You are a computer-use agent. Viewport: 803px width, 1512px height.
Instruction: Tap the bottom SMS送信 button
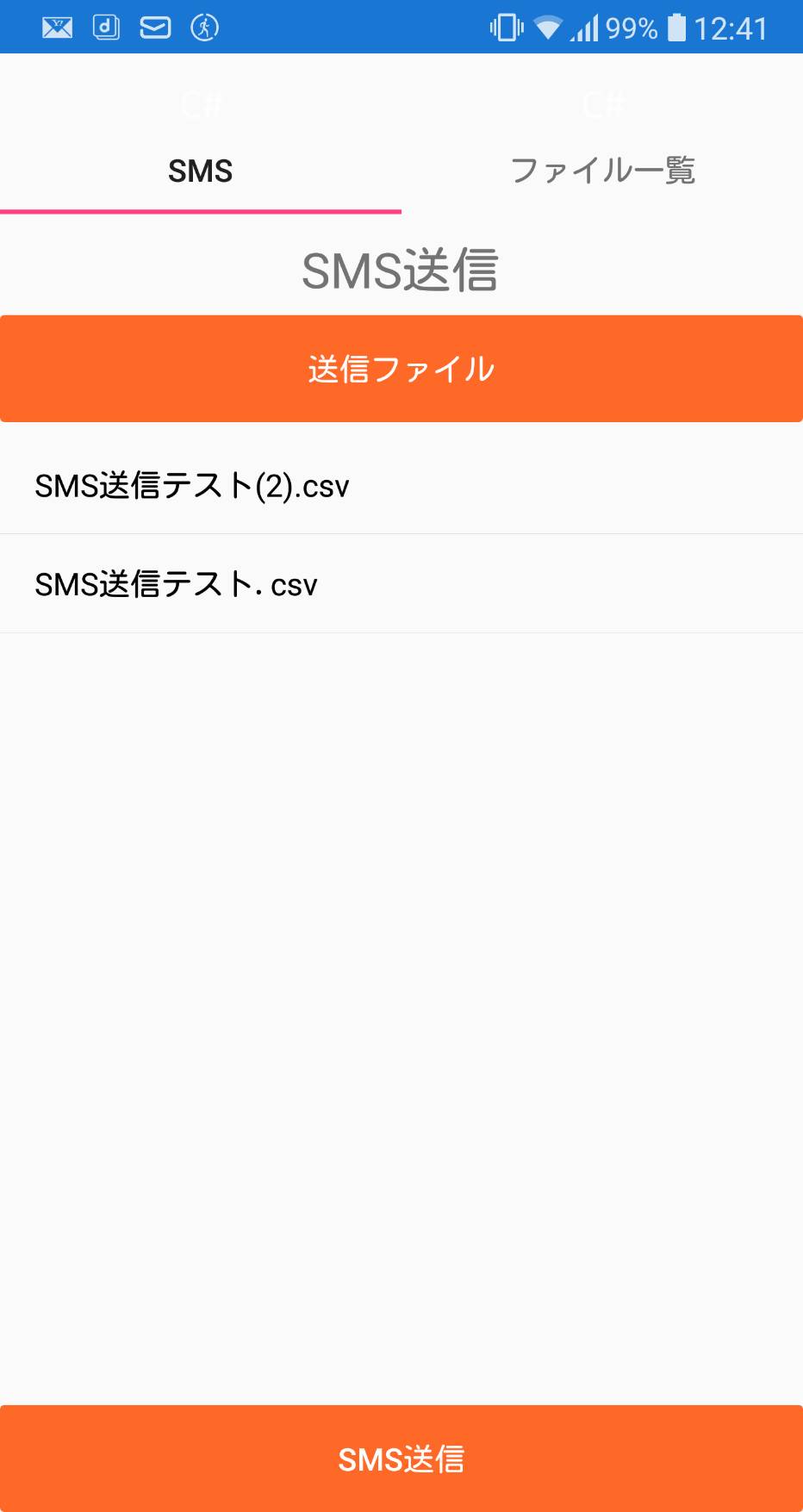(401, 1459)
